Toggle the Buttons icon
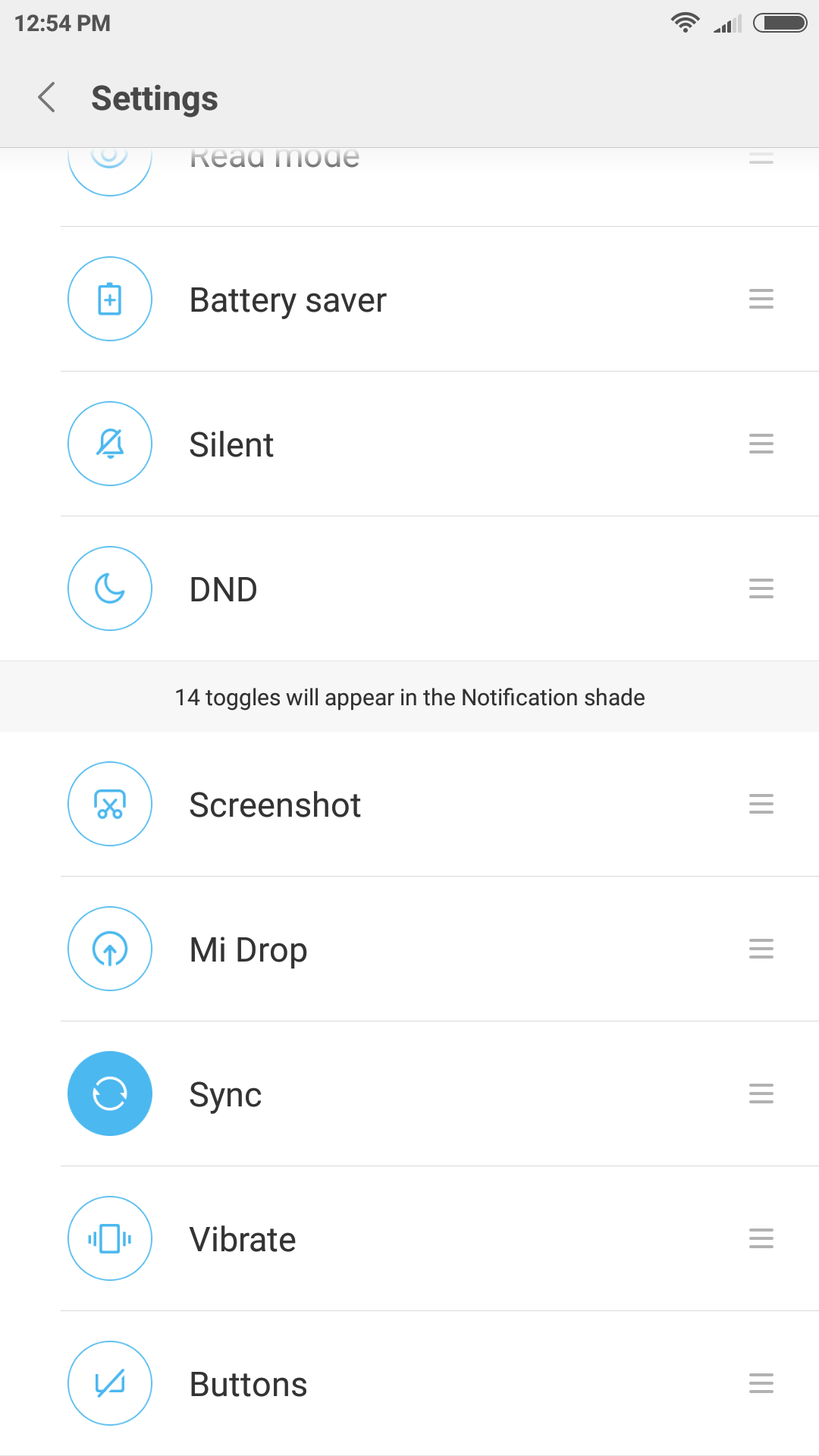The width and height of the screenshot is (819, 1456). point(110,1383)
